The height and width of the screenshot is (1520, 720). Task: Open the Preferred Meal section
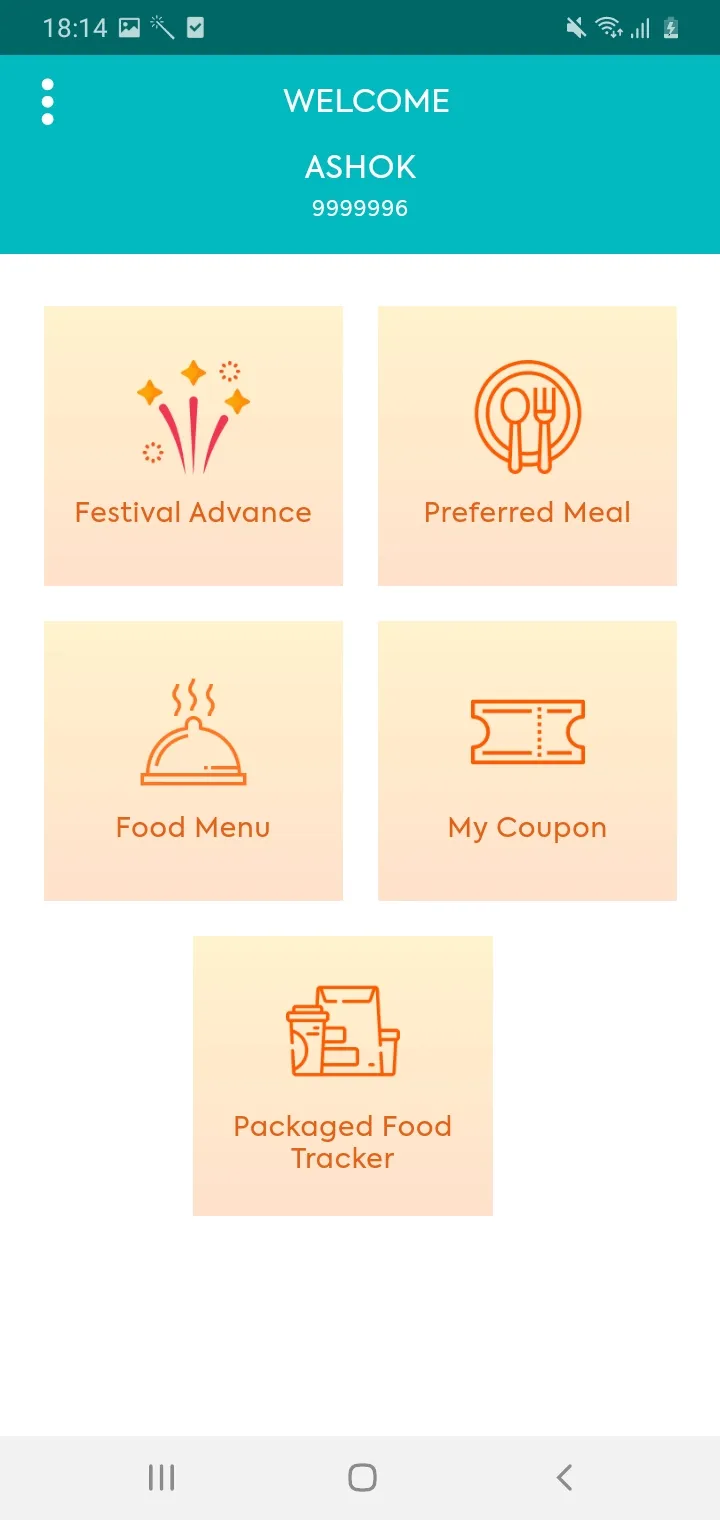coord(526,445)
